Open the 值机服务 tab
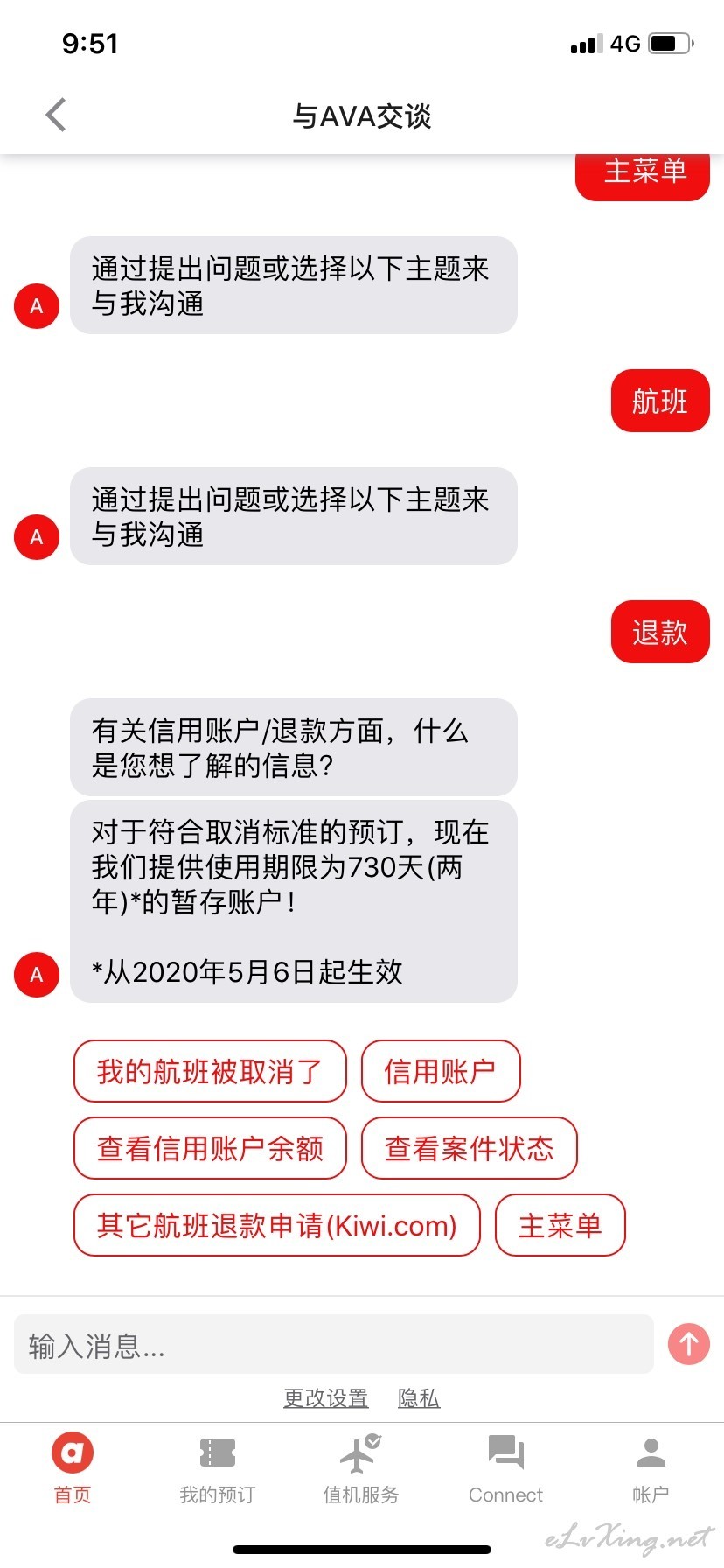This screenshot has height=1568, width=724. tap(361, 1468)
